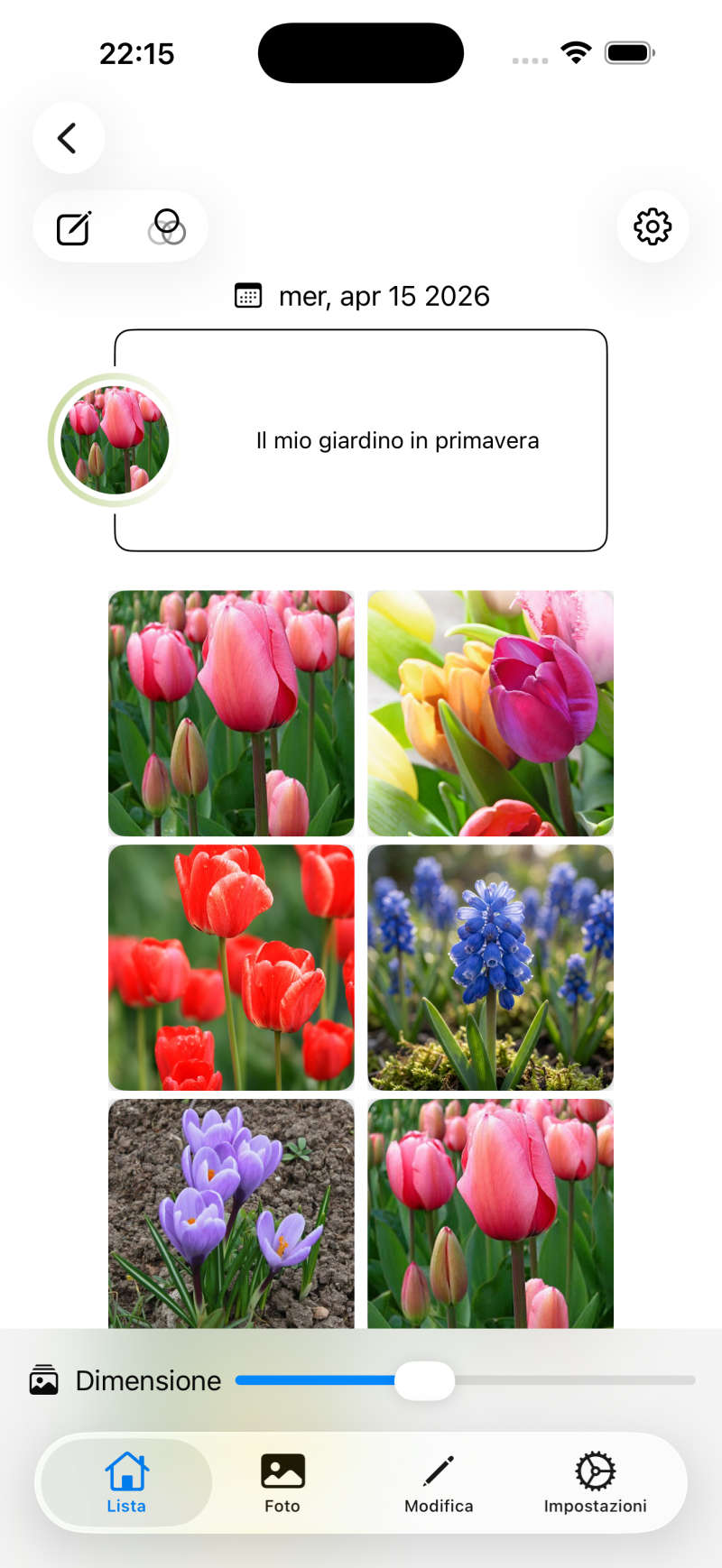Go to the Impostazioni tab

pos(596,1483)
